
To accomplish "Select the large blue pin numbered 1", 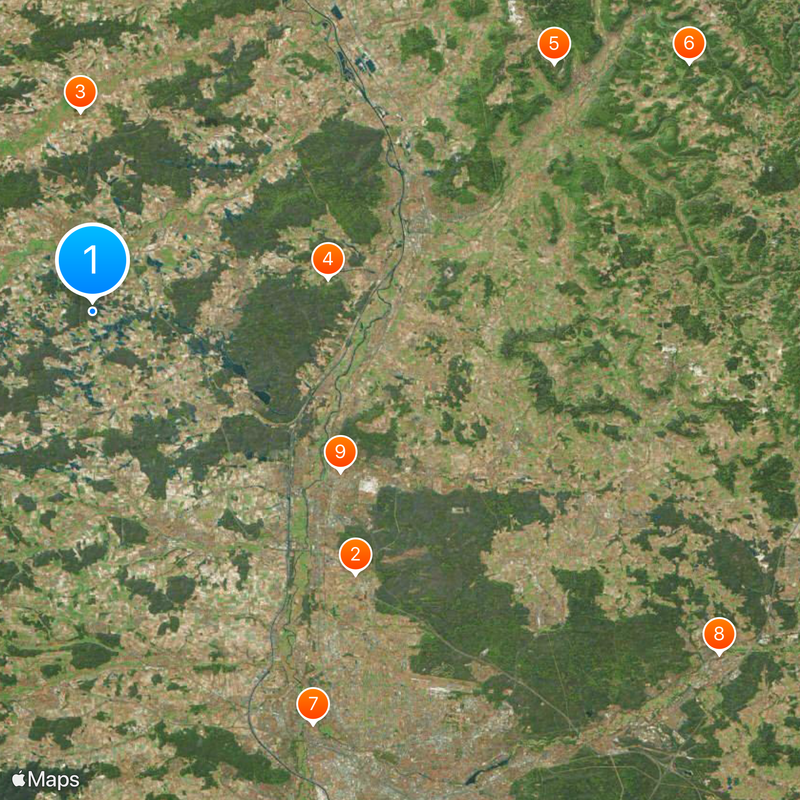I will (93, 261).
